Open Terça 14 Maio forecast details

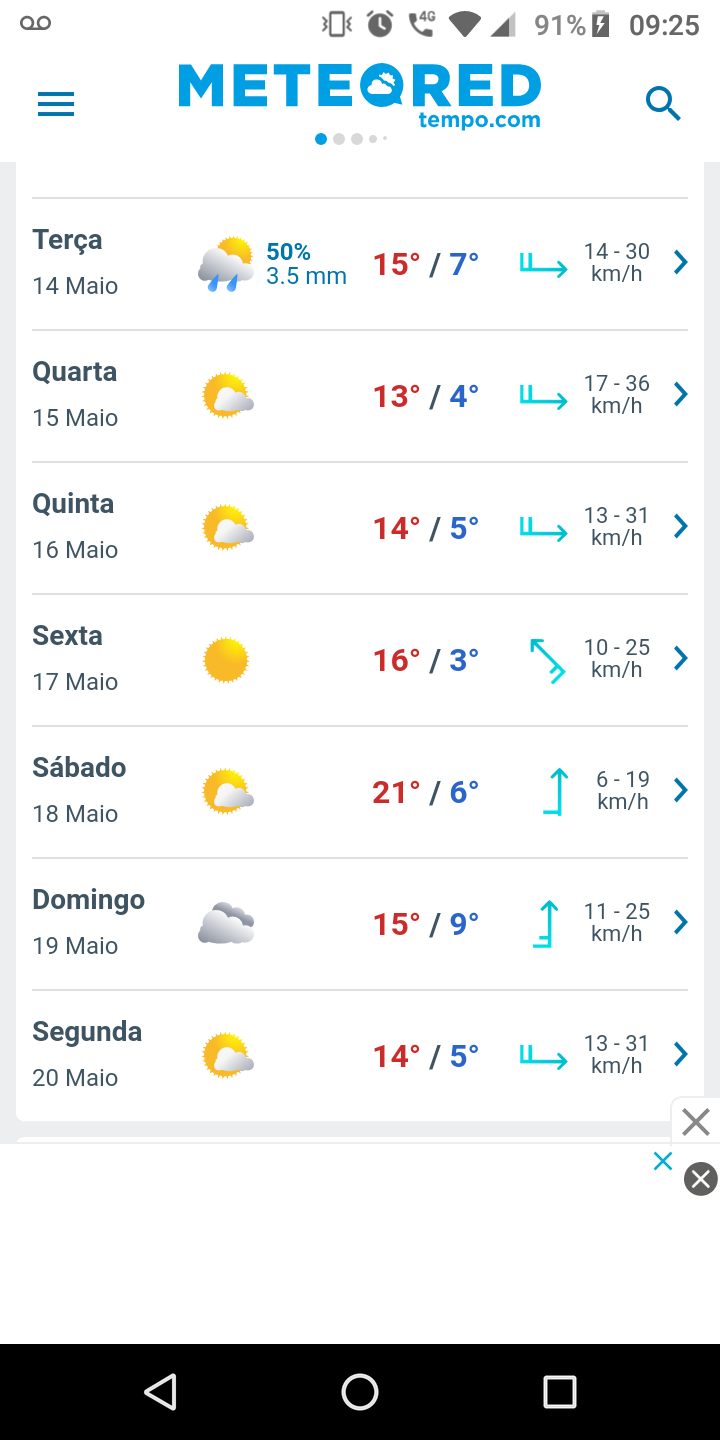pos(360,264)
